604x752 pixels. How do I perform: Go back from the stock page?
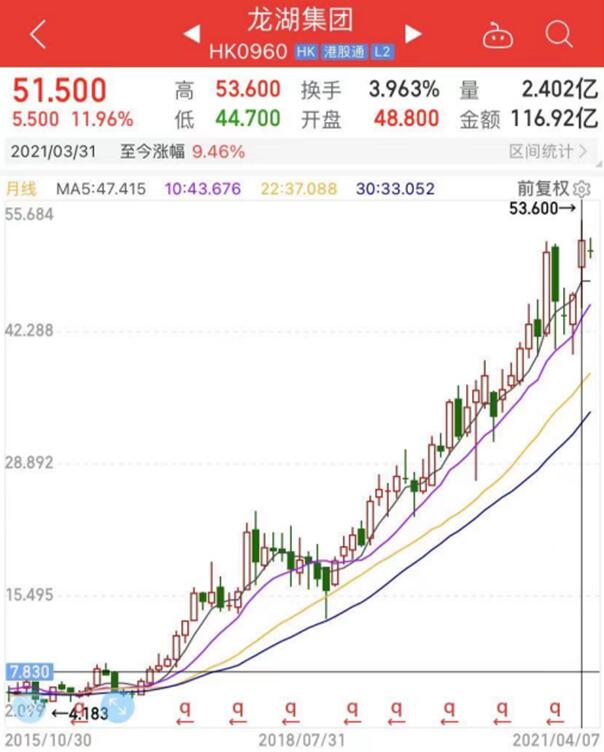click(39, 35)
